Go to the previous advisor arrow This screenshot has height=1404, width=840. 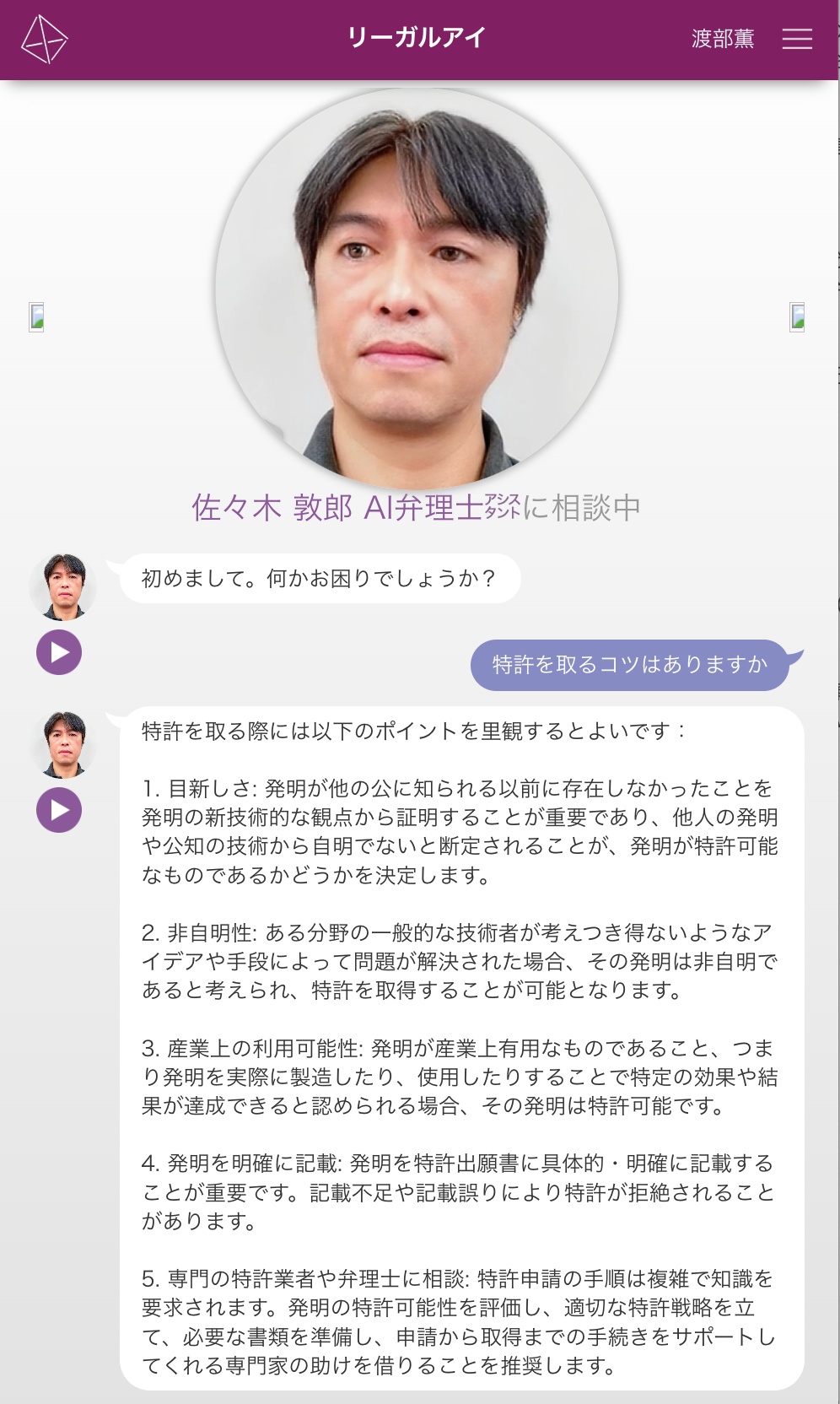pos(36,317)
